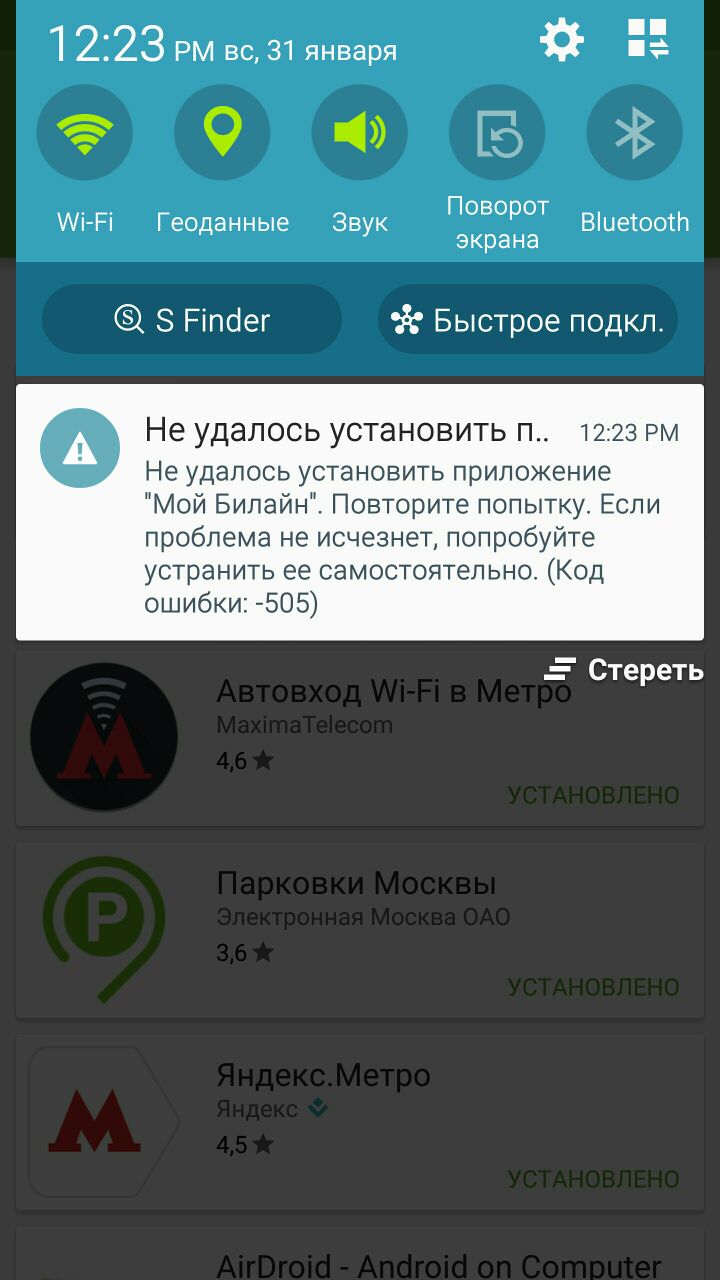The width and height of the screenshot is (720, 1280).
Task: Toggle the Звук sound mode
Action: pyautogui.click(x=359, y=133)
